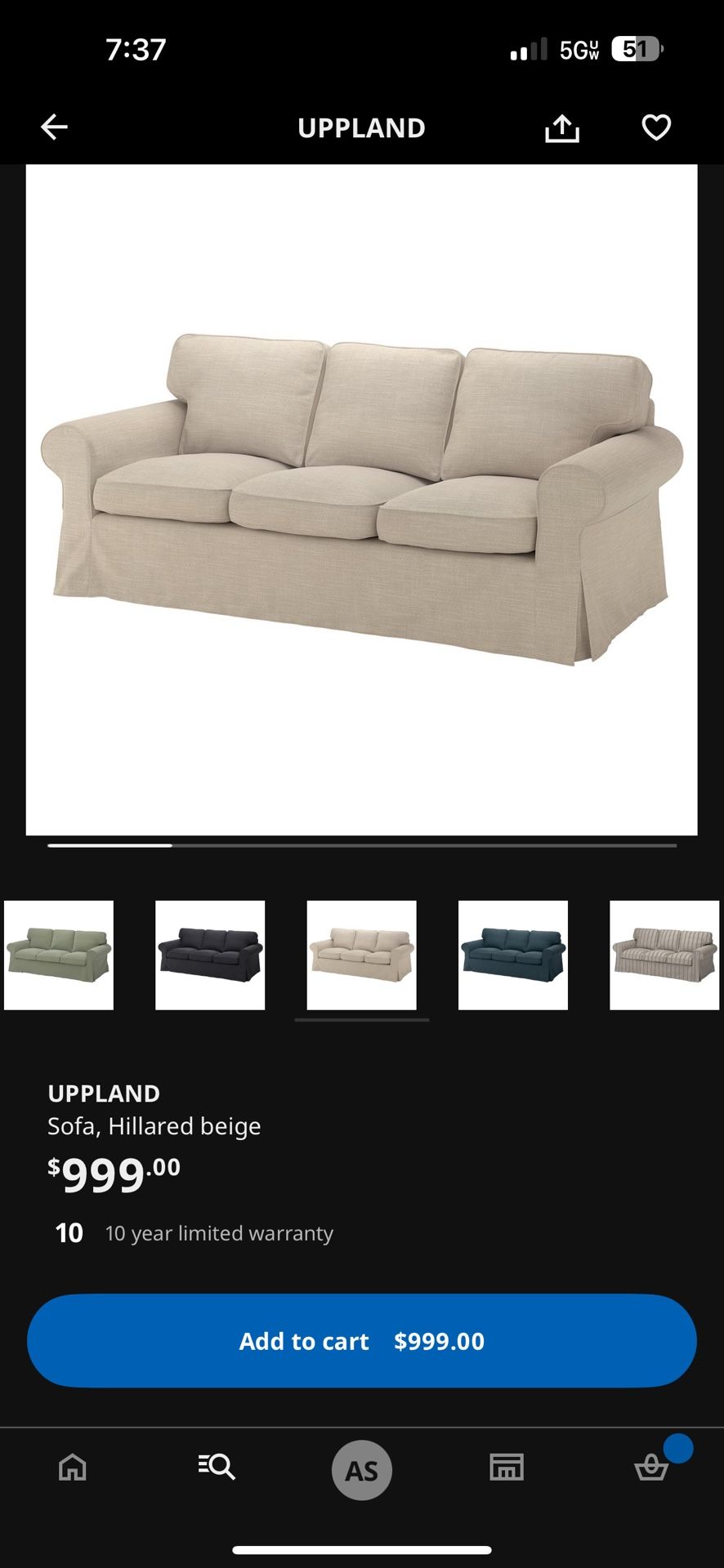Select the Hillared beige variant thumbnail
Screen dimensions: 724x1568
361,954
